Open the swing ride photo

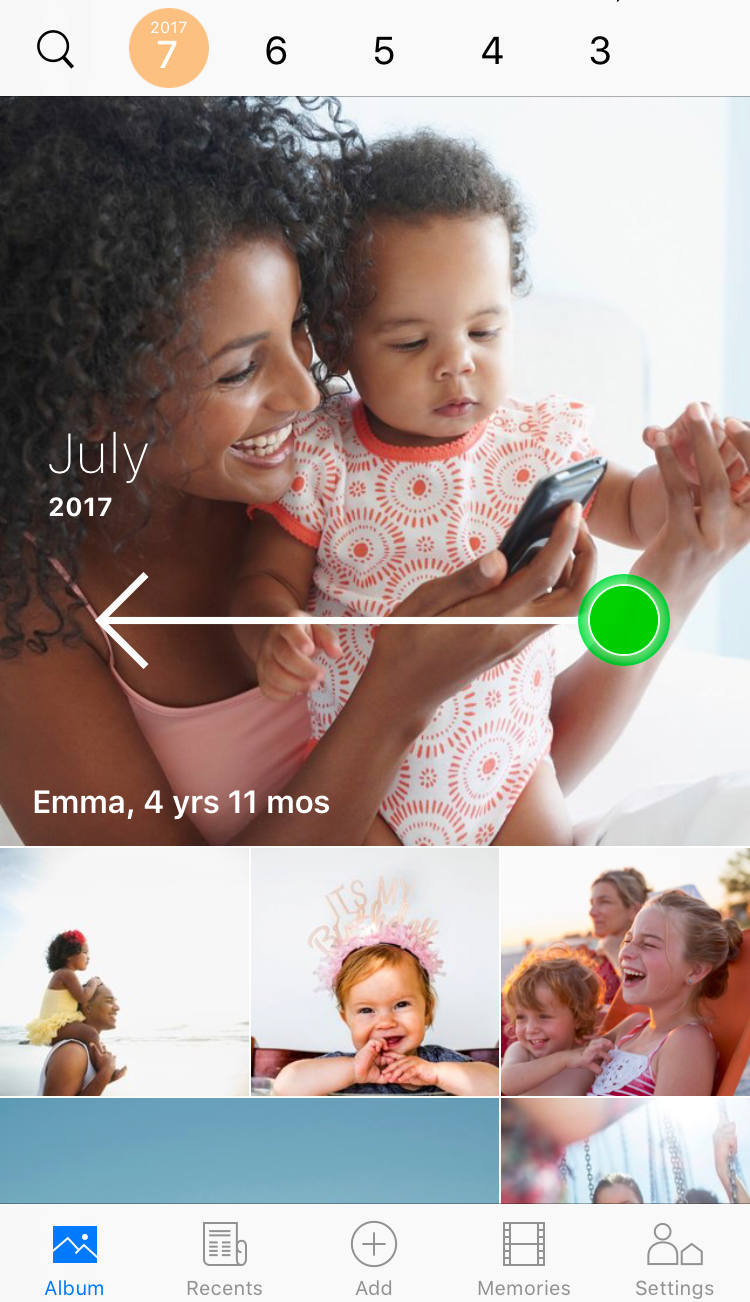tap(626, 1150)
